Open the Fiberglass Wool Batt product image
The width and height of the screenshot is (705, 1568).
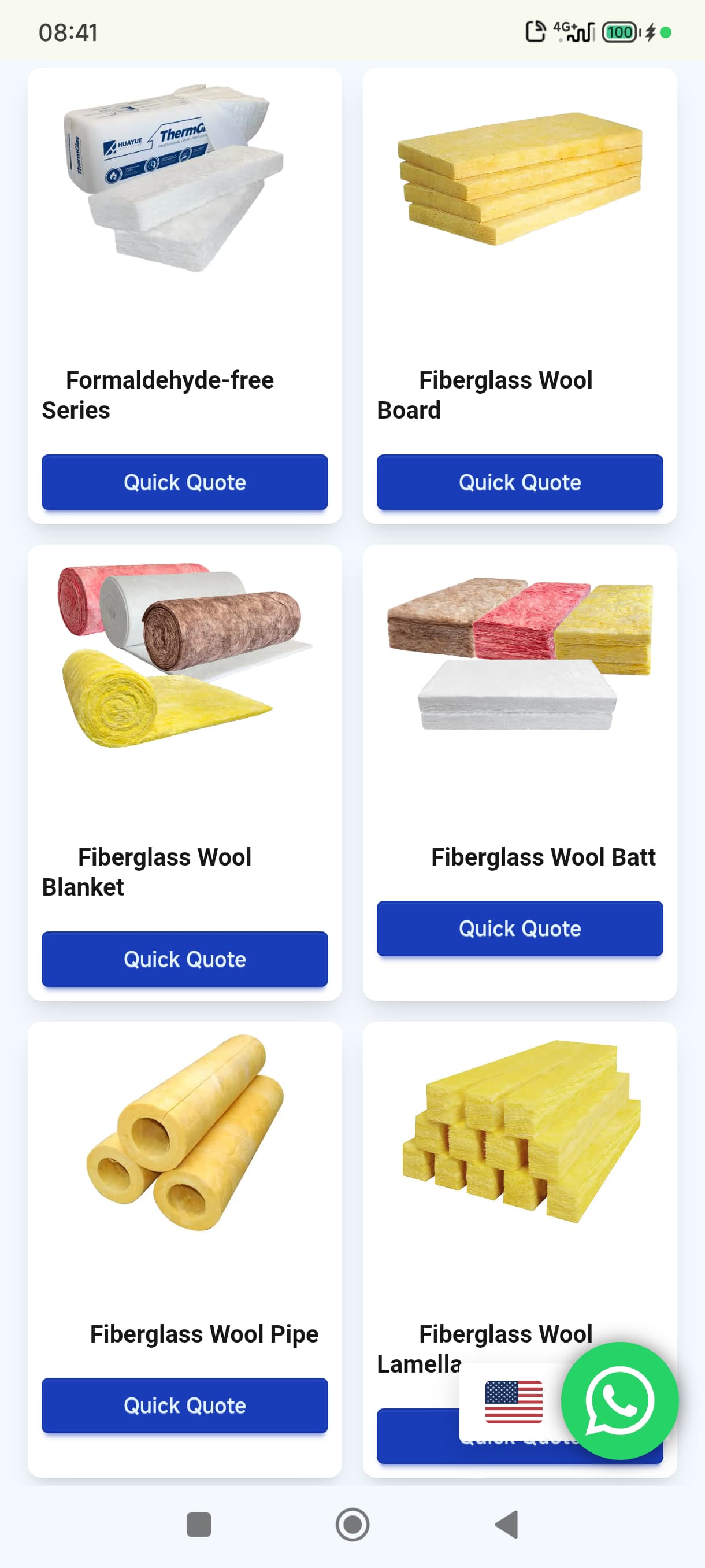(x=520, y=654)
